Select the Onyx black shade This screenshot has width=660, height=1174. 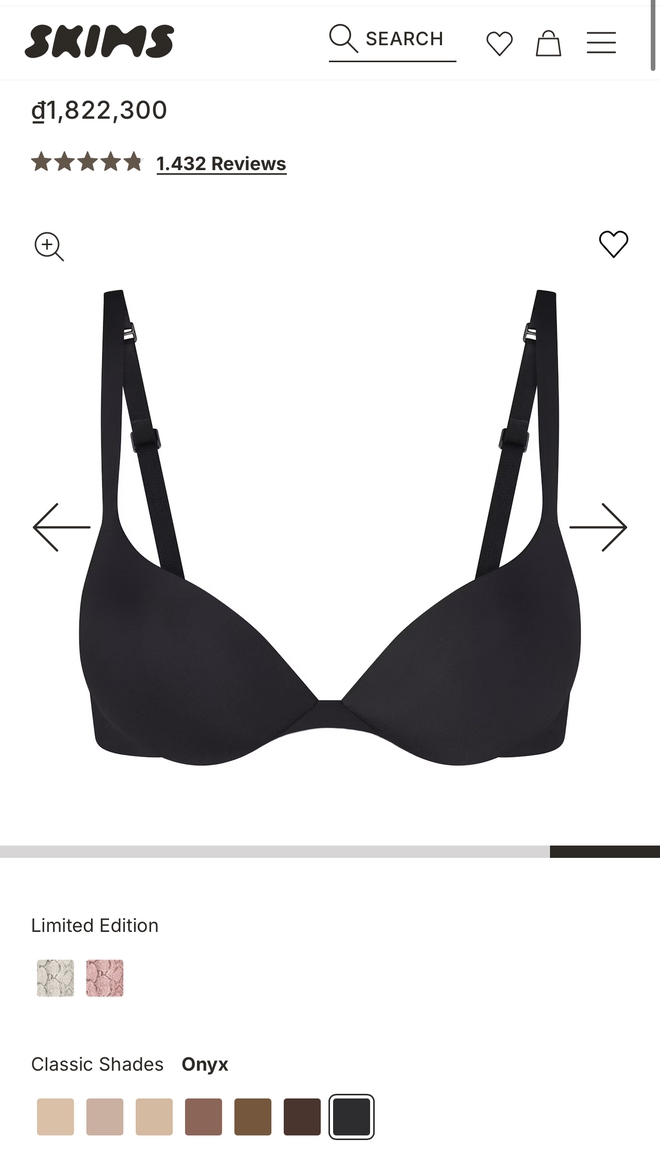(351, 1117)
